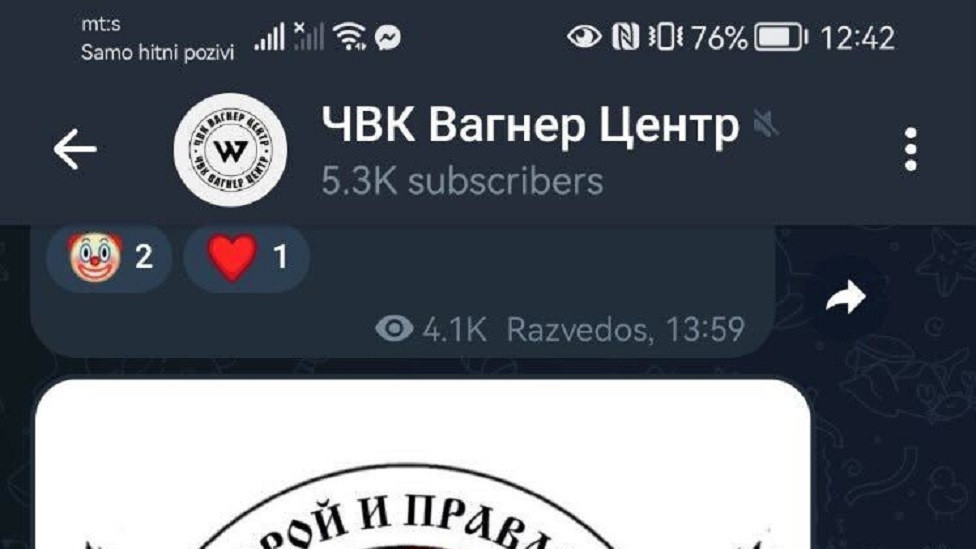Tap the ЧВК Вагнер Центр channel title

pyautogui.click(x=531, y=127)
